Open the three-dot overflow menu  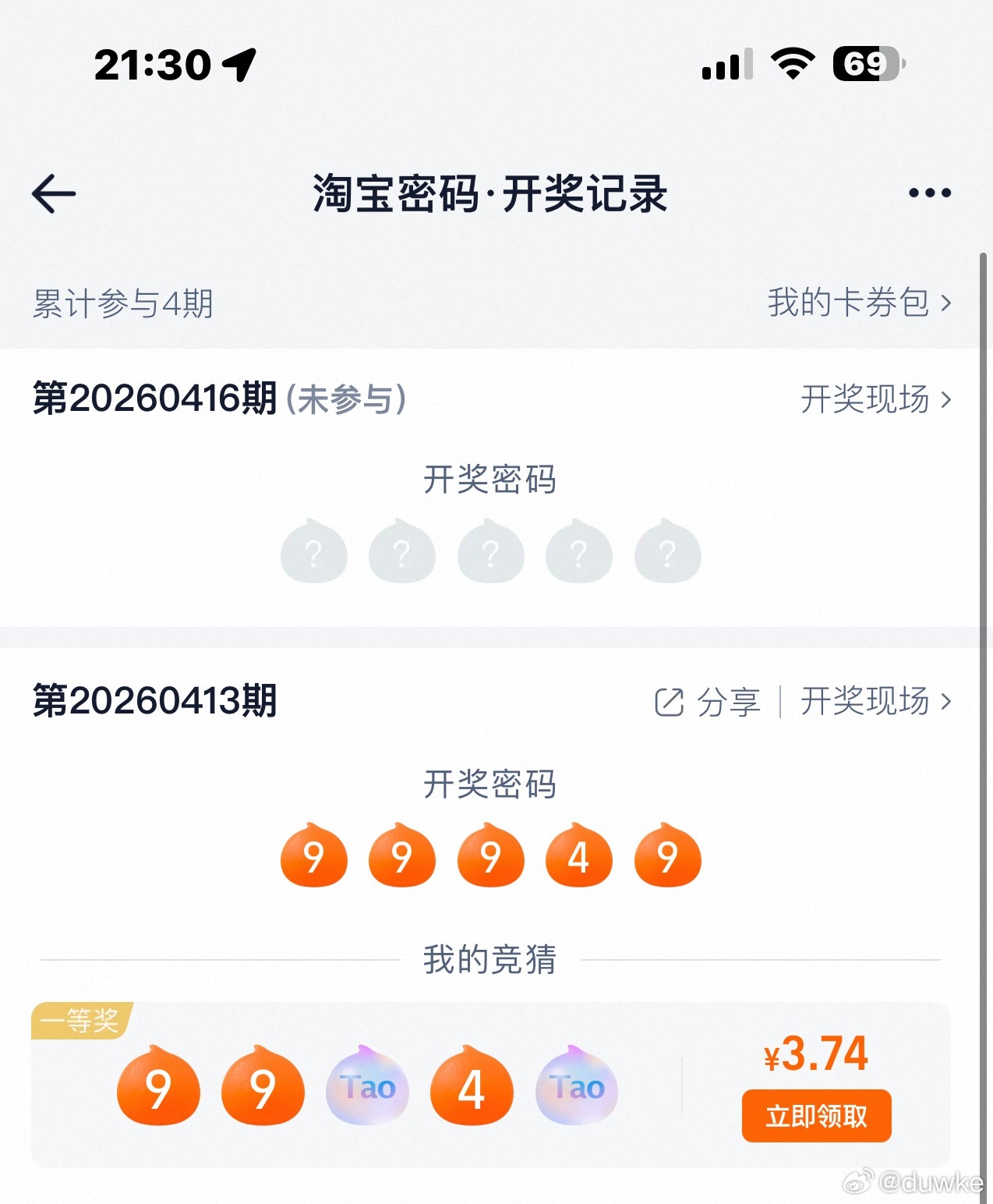pyautogui.click(x=929, y=193)
